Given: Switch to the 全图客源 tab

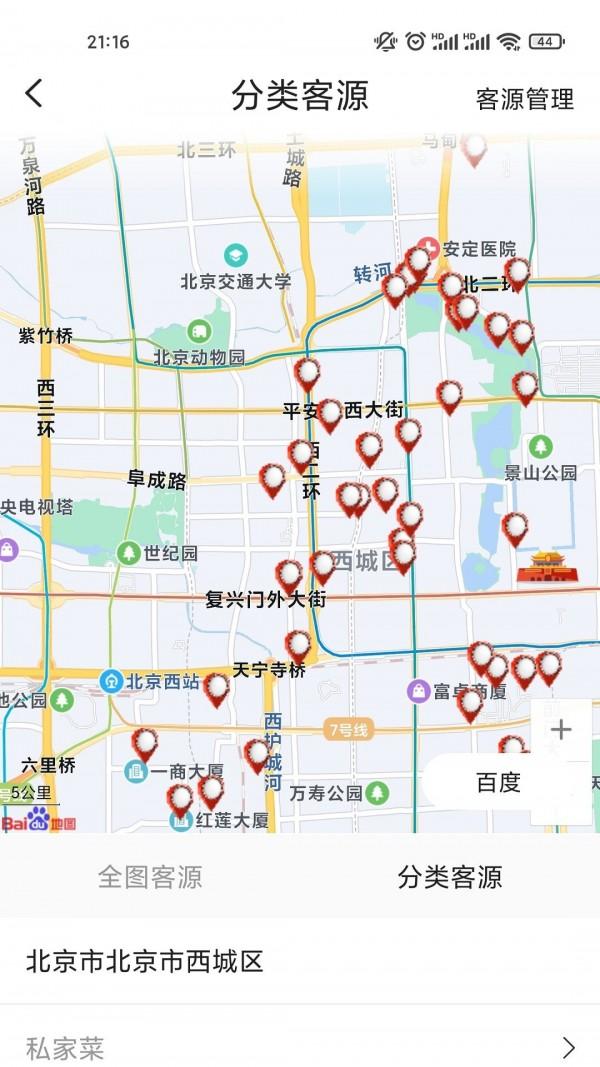Looking at the screenshot, I should [150, 876].
